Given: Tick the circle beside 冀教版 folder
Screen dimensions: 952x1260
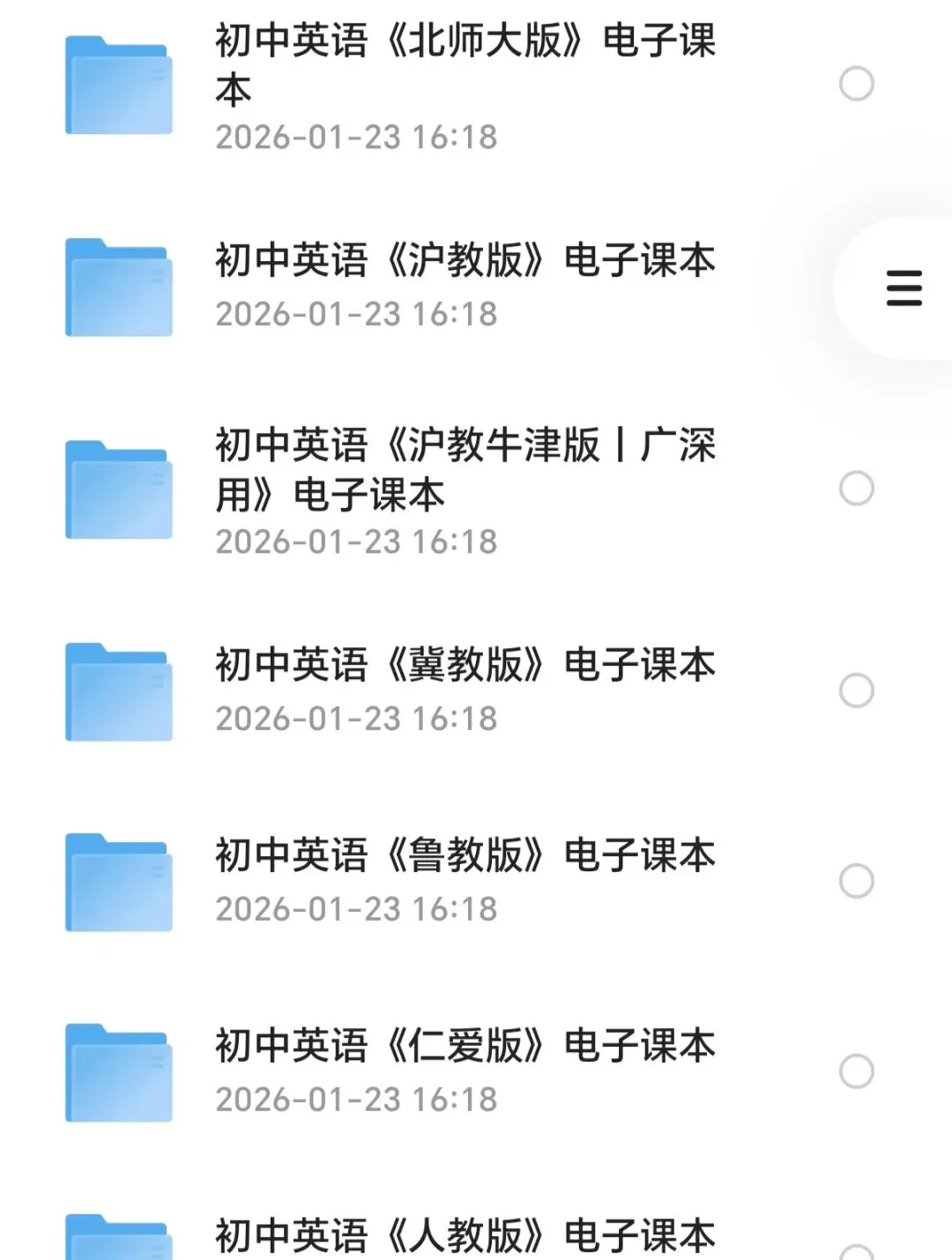Looking at the screenshot, I should [856, 690].
